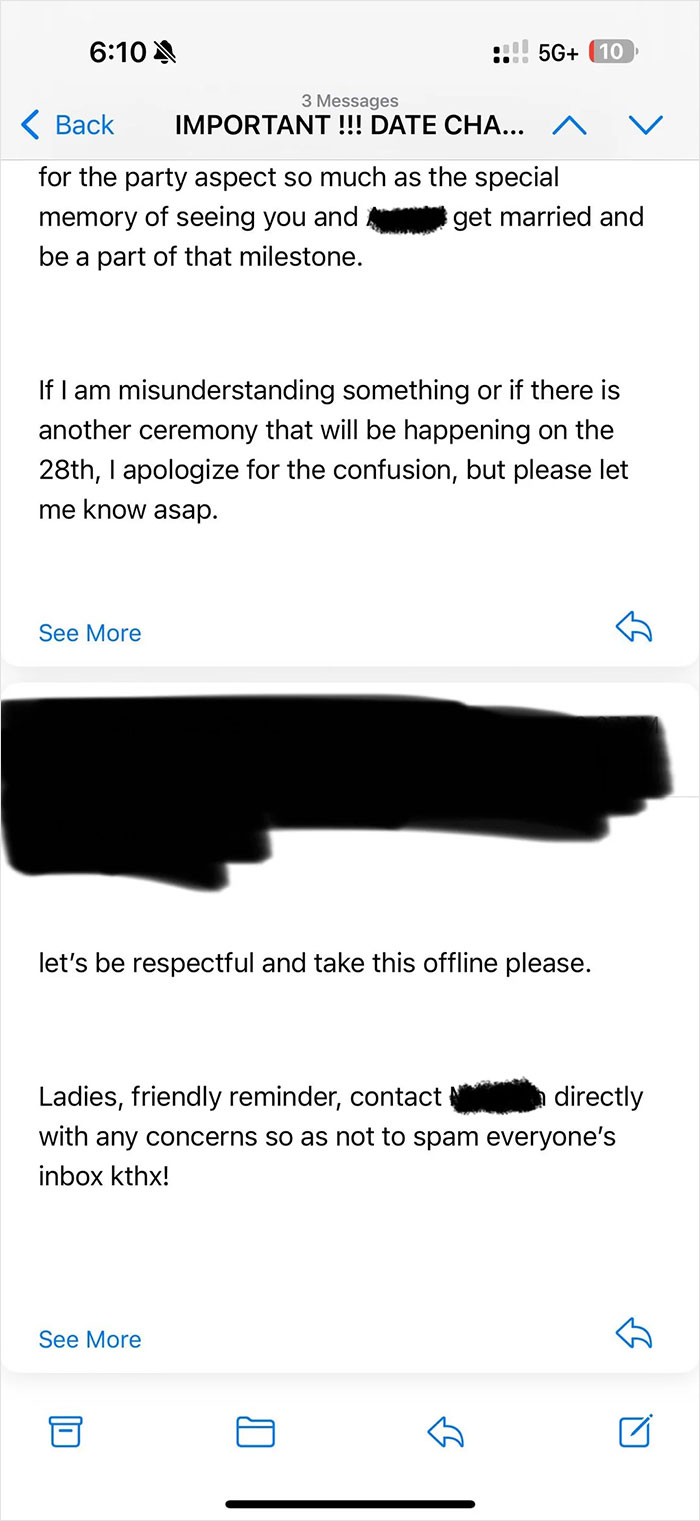Go back to the mailbox list
Screen dimensions: 700x1521
click(x=68, y=125)
